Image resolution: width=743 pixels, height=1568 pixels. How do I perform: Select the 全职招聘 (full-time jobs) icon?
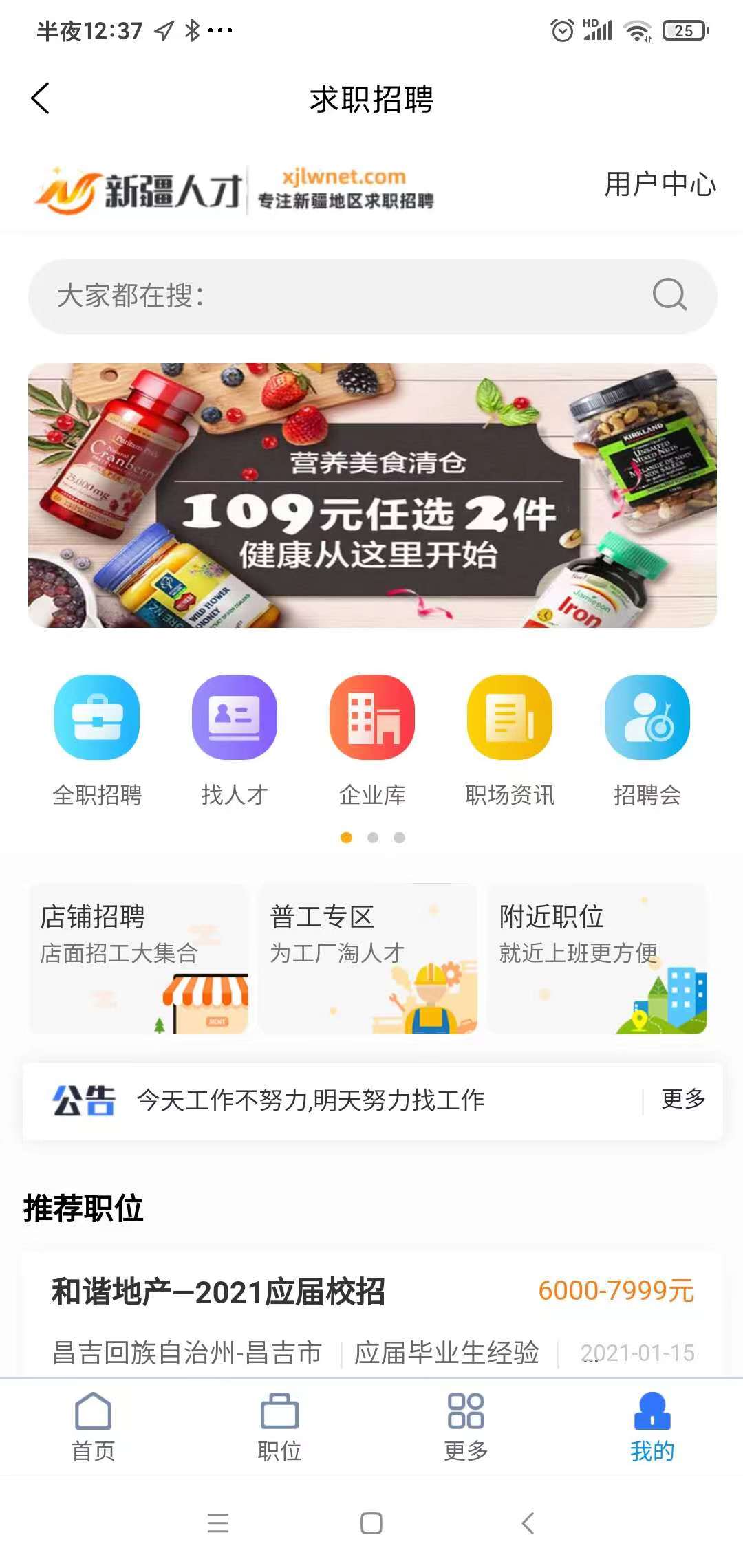click(x=96, y=717)
